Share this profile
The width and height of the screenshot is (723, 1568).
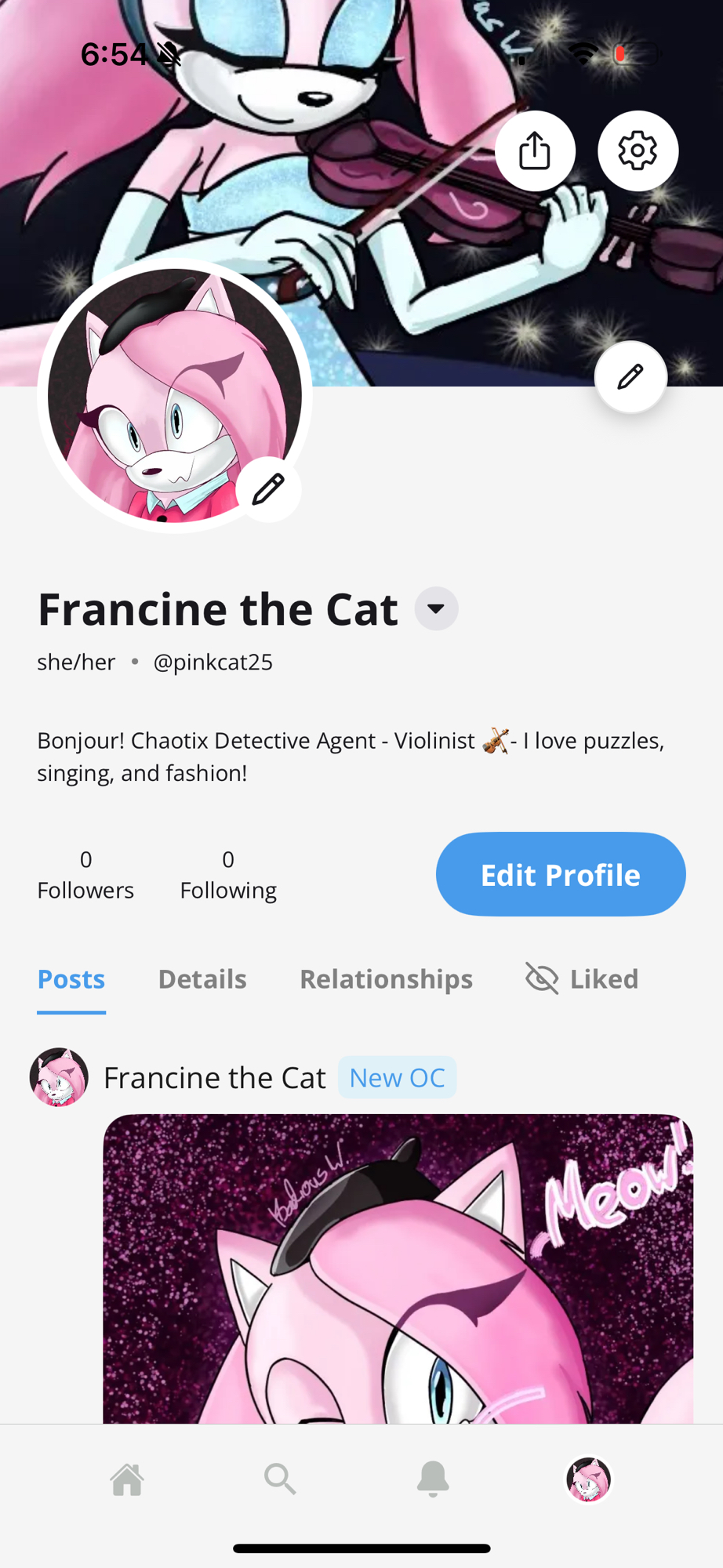[x=535, y=151]
